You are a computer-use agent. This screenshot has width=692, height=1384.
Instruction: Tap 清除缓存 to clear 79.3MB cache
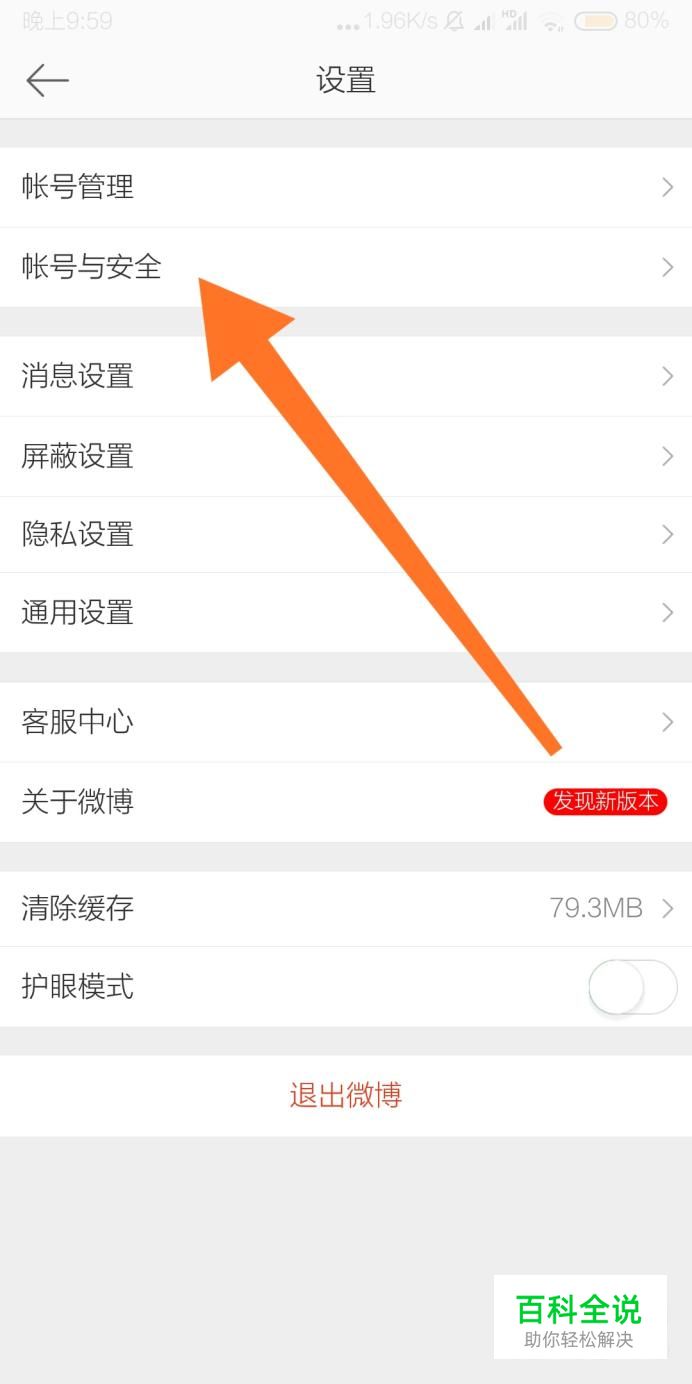pyautogui.click(x=345, y=908)
